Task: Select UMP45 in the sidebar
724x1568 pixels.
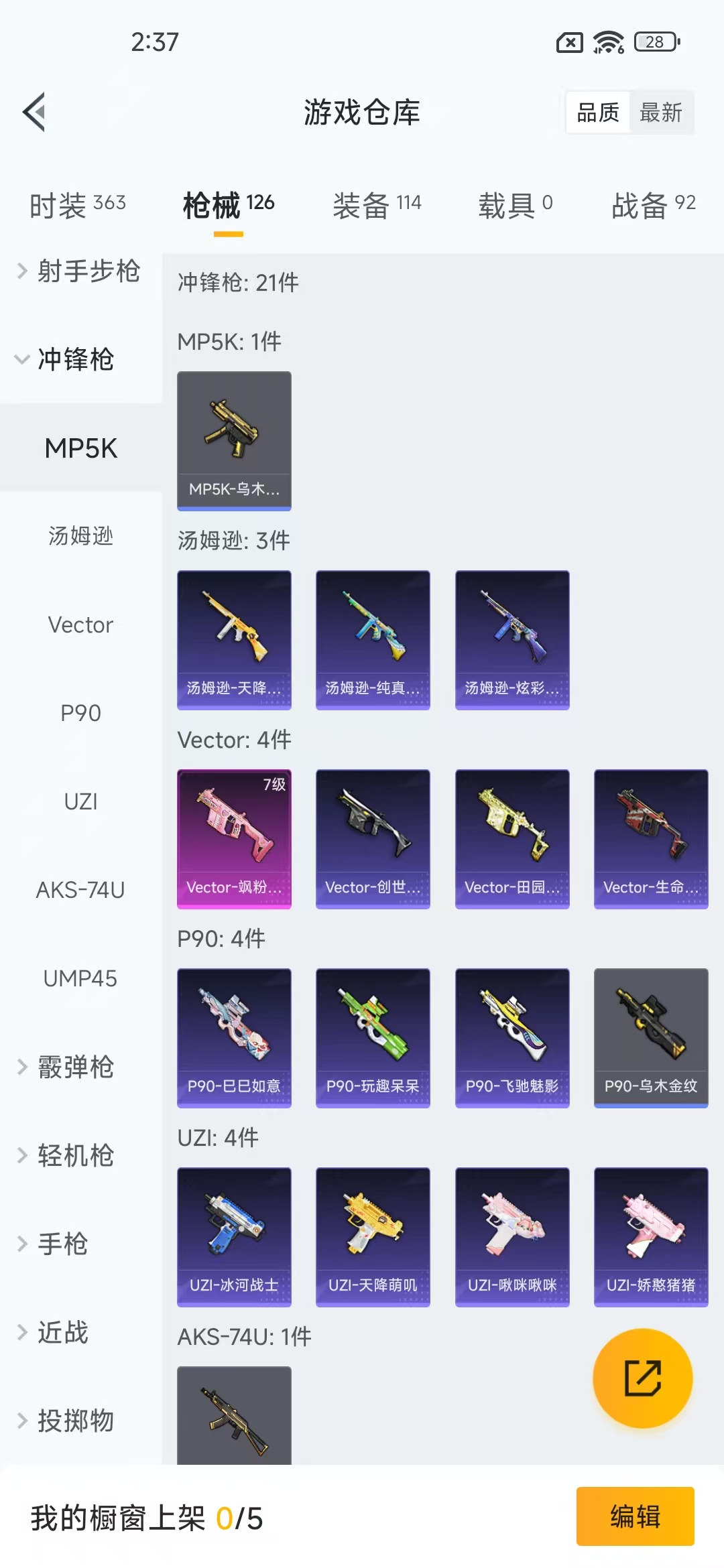Action: click(x=80, y=979)
